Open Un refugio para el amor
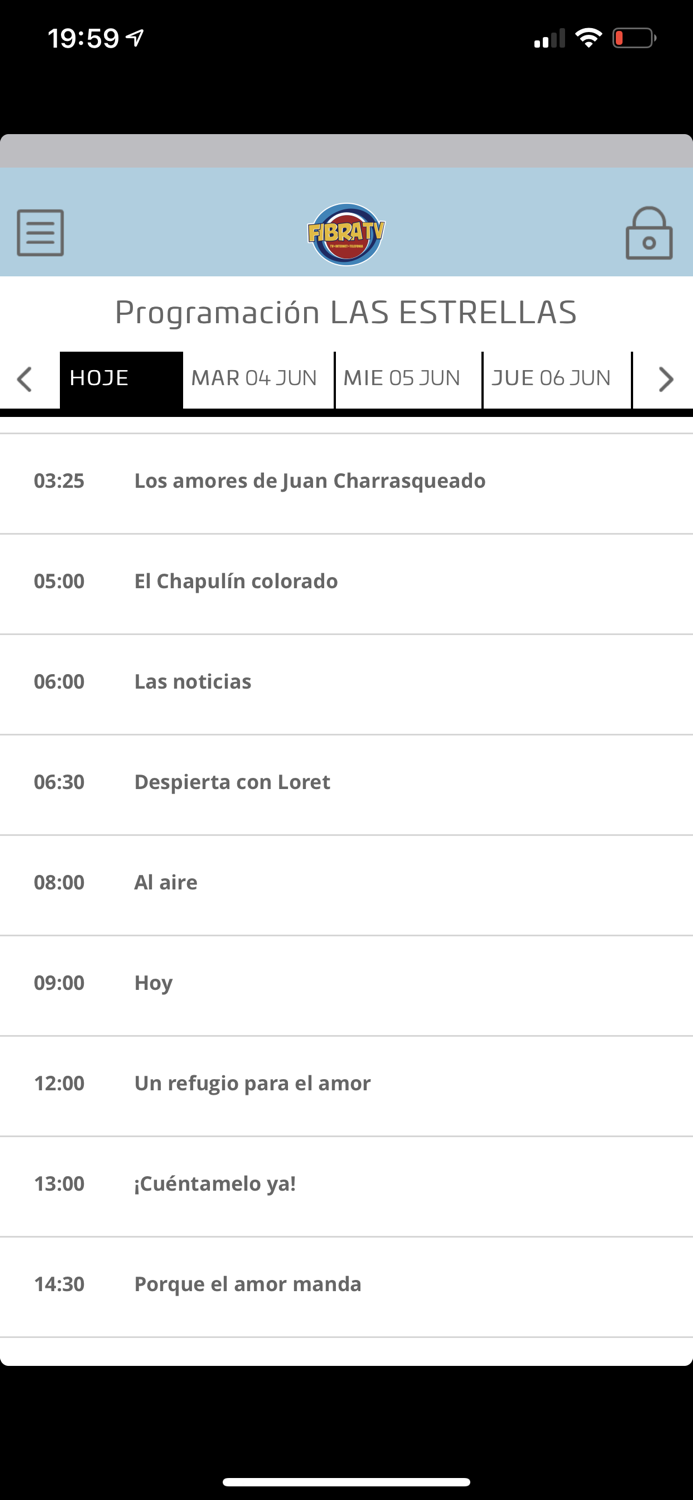Viewport: 693px width, 1500px height. pyautogui.click(x=252, y=1083)
